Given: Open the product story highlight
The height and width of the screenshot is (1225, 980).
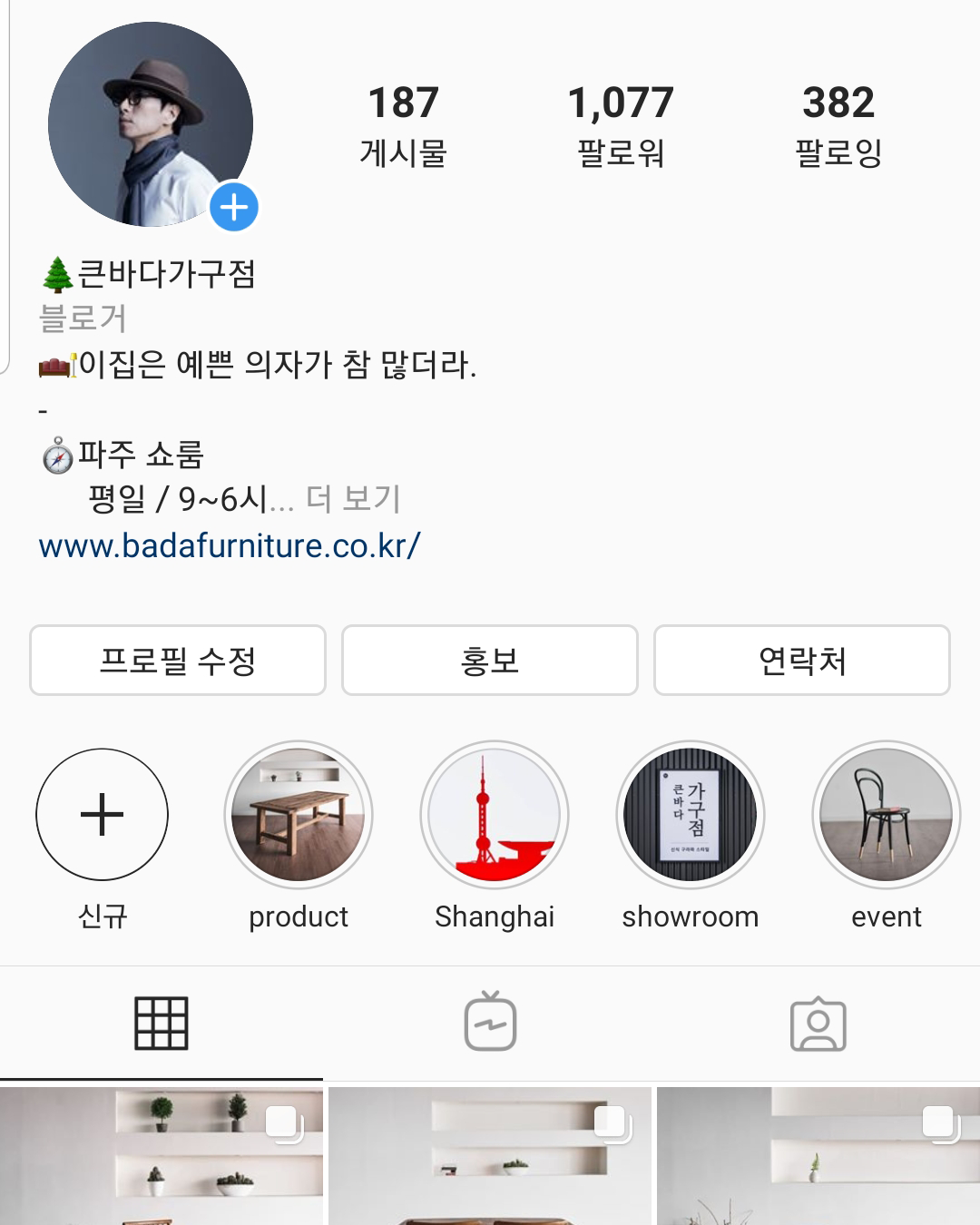Looking at the screenshot, I should 299,815.
